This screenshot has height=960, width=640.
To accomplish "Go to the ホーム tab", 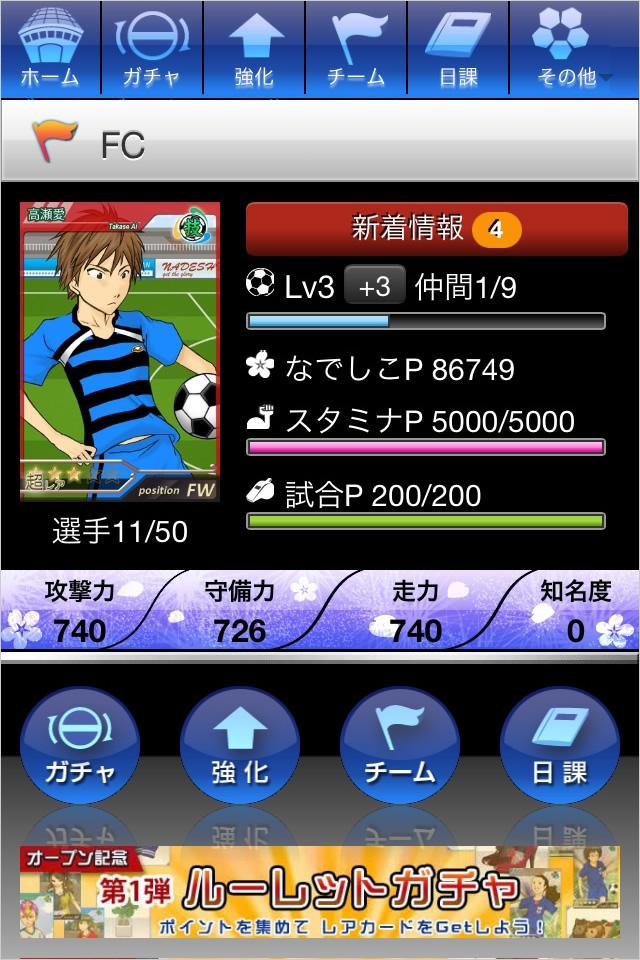I will (x=50, y=47).
